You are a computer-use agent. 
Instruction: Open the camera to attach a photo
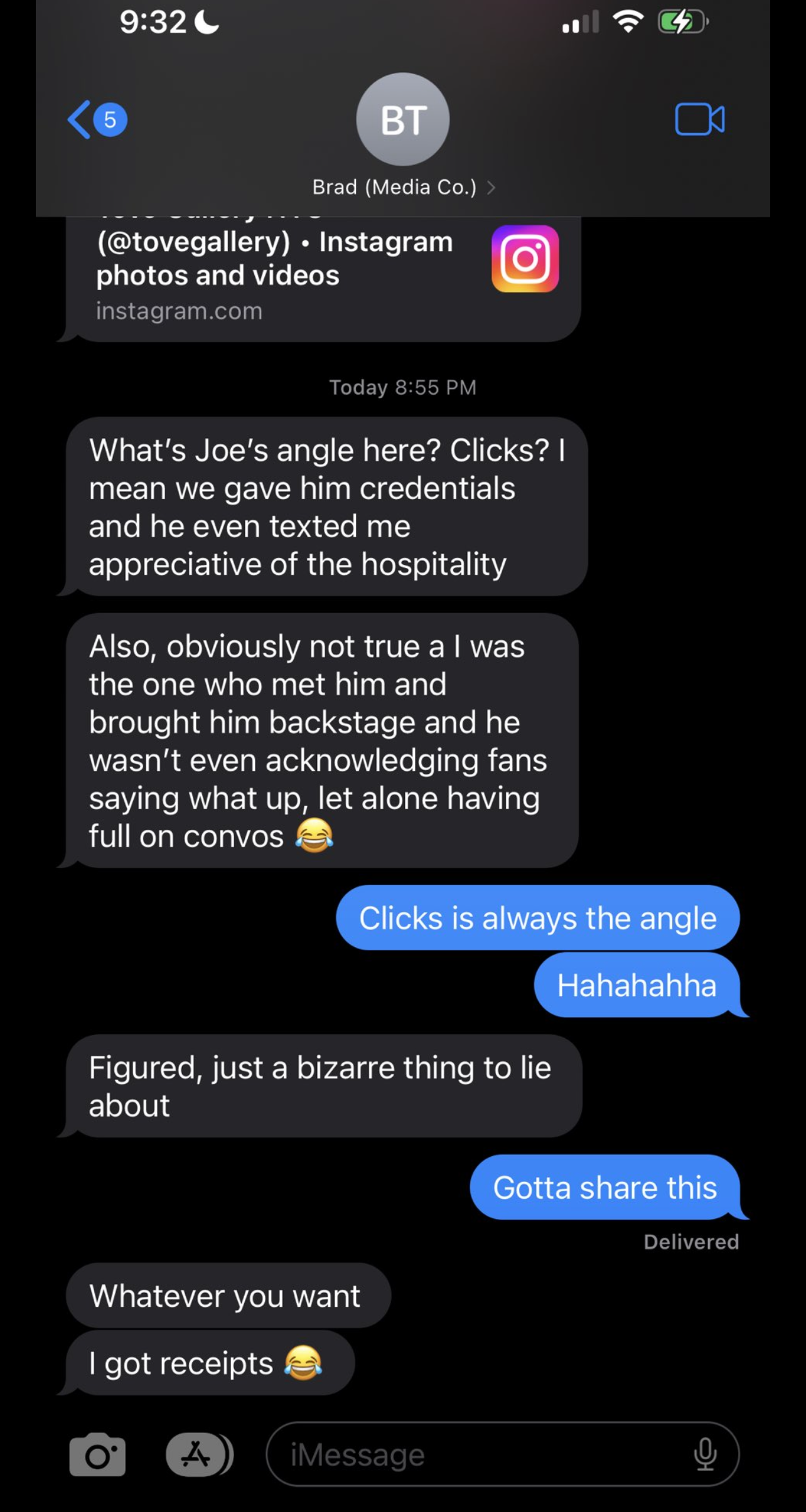point(97,1454)
